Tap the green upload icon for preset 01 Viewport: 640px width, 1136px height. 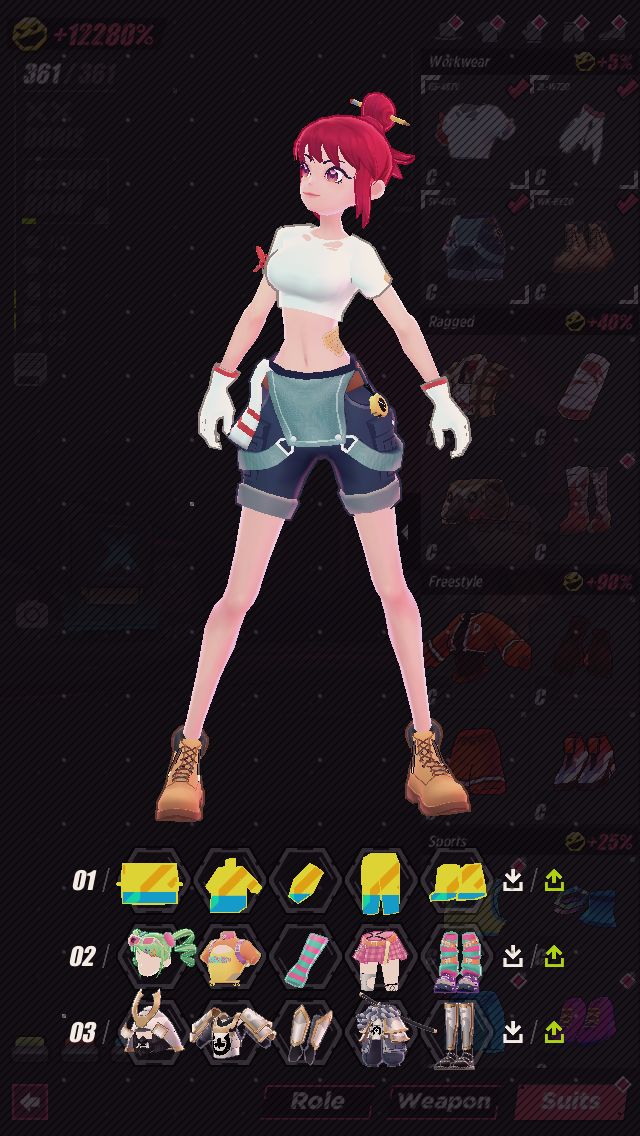(x=554, y=880)
